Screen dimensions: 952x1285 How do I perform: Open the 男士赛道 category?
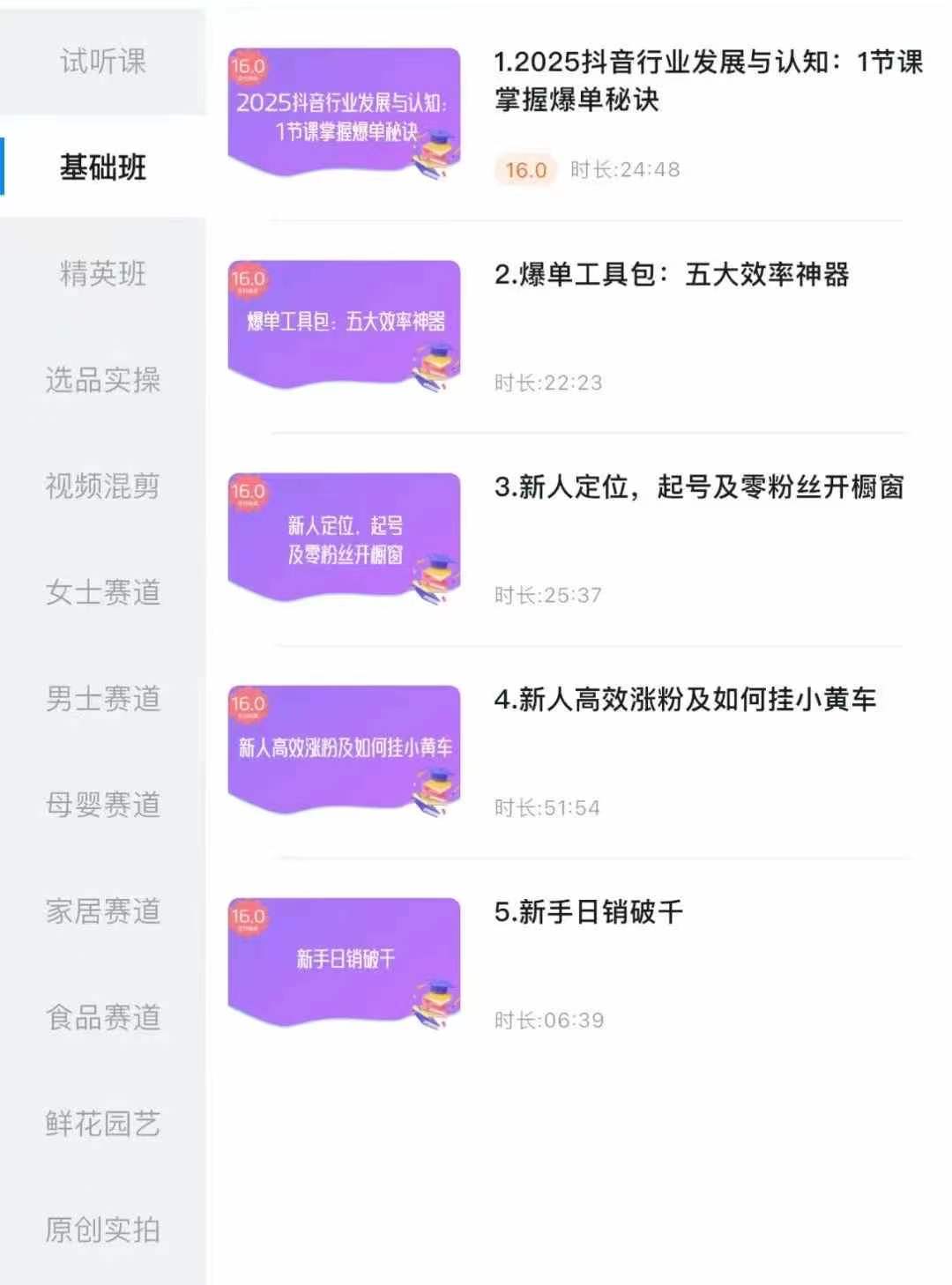[x=102, y=699]
